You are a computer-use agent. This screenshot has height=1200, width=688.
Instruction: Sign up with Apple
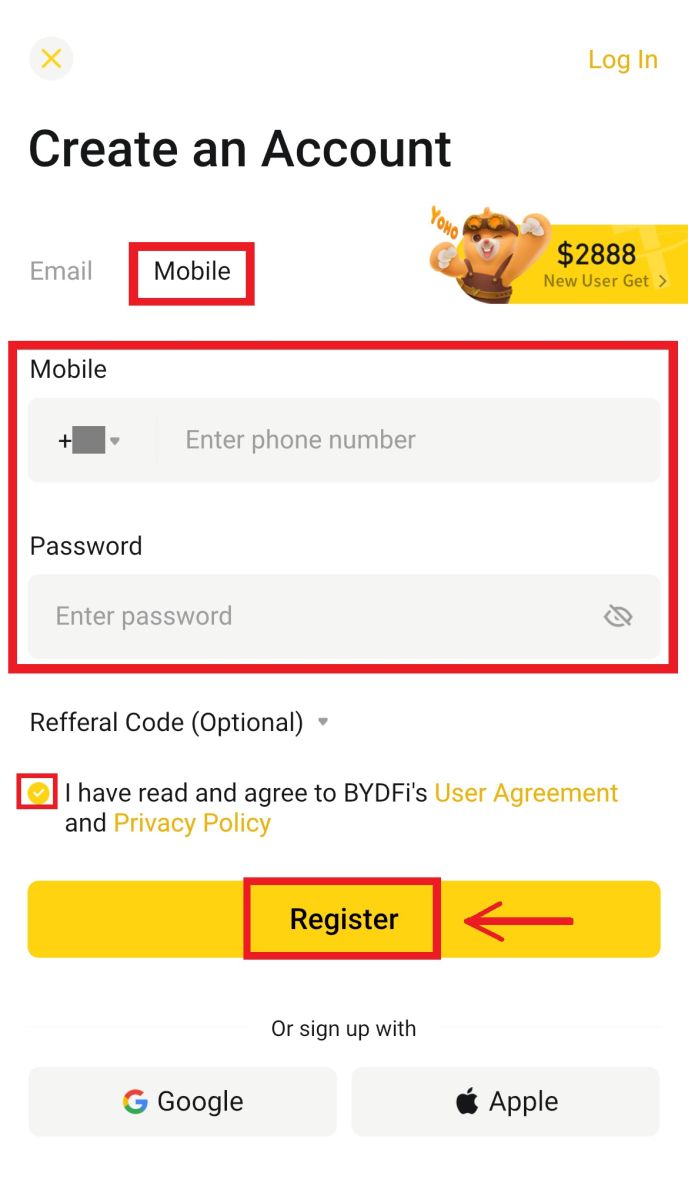[x=505, y=1101]
